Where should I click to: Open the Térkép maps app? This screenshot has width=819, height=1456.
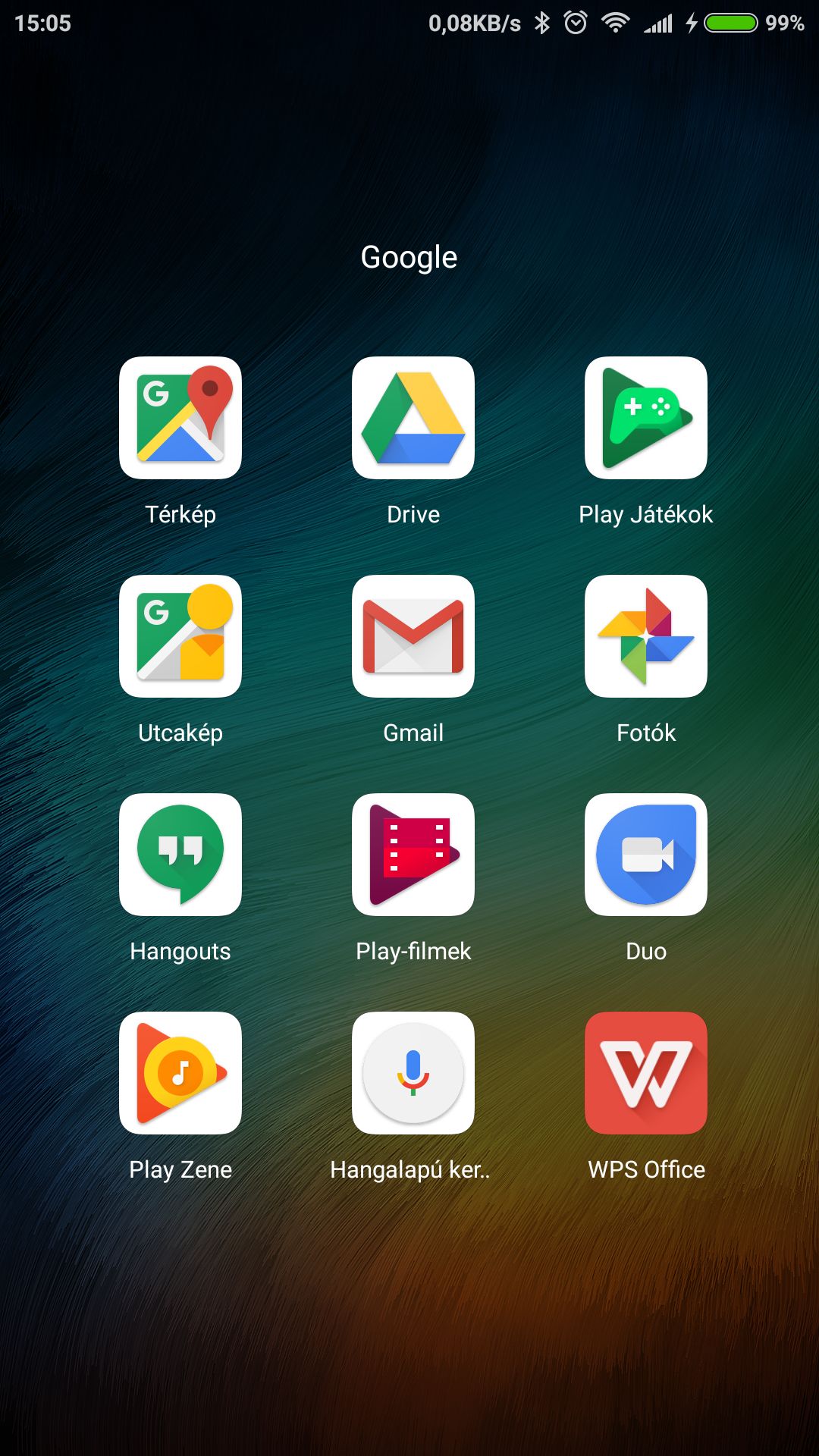click(180, 418)
